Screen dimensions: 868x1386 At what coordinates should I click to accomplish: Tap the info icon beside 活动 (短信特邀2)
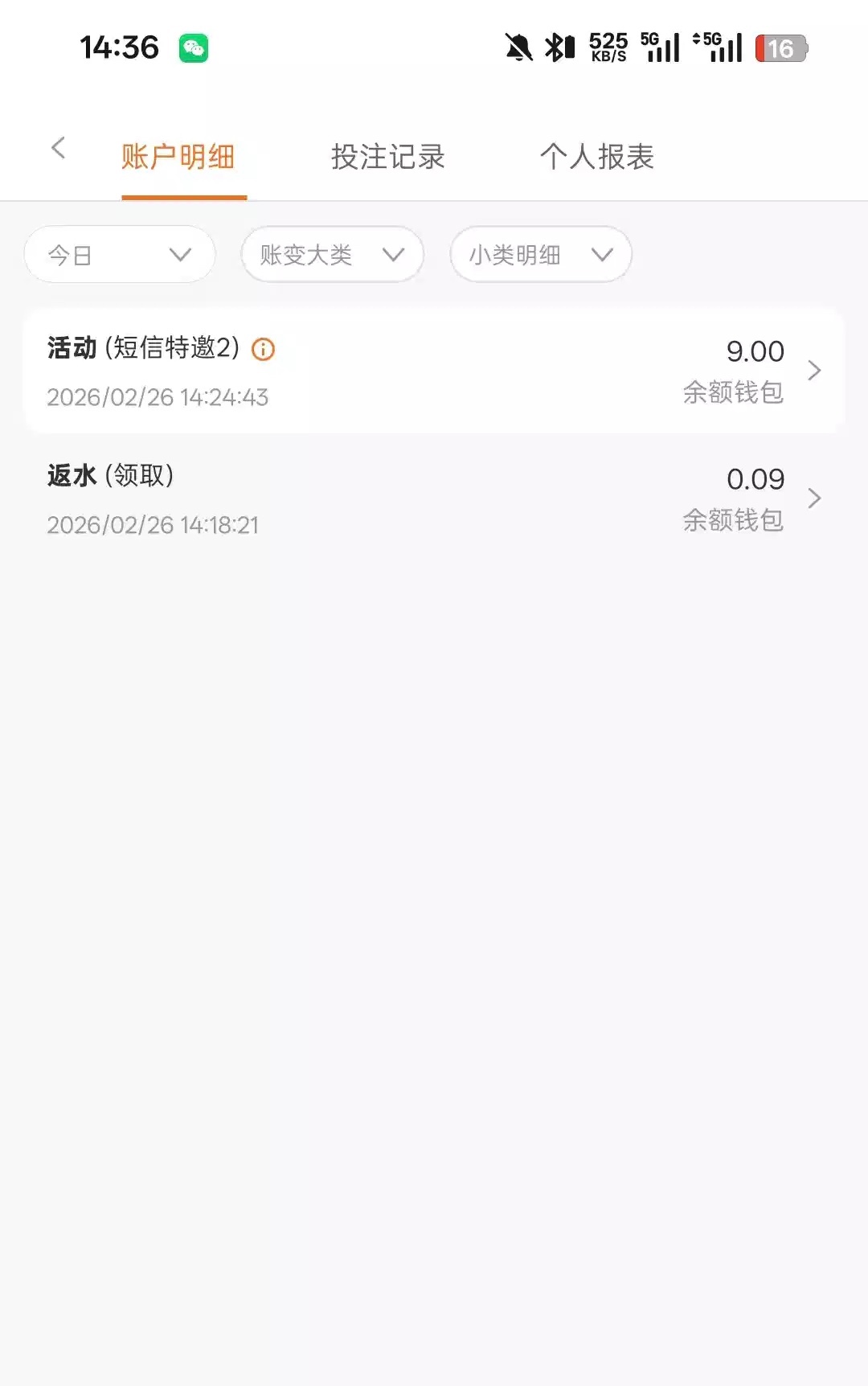[x=264, y=349]
